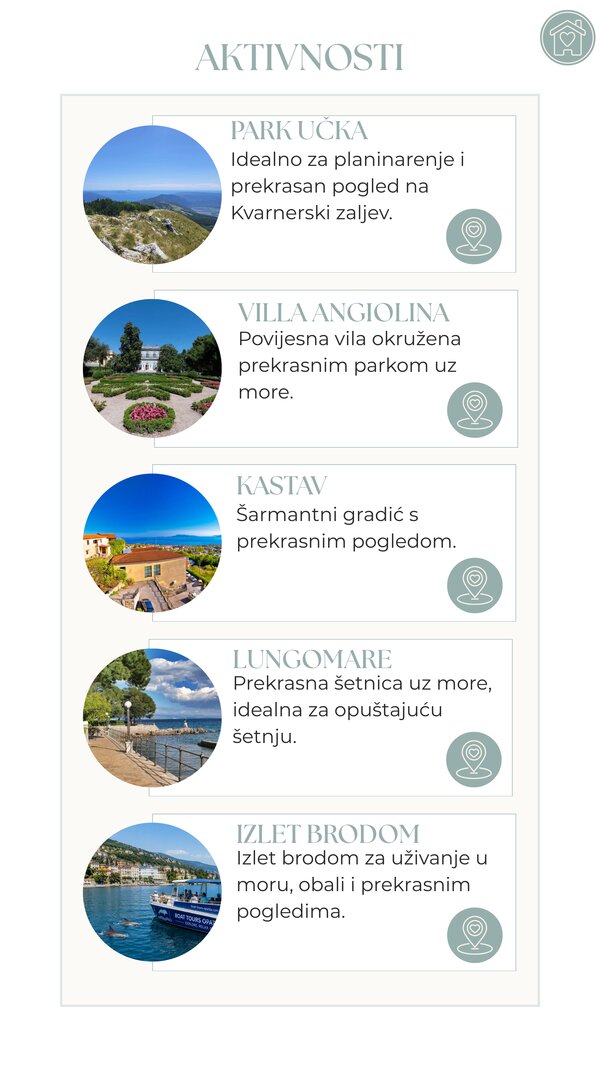The height and width of the screenshot is (1067, 600).
Task: Show Kastav on the map
Action: coord(475,585)
